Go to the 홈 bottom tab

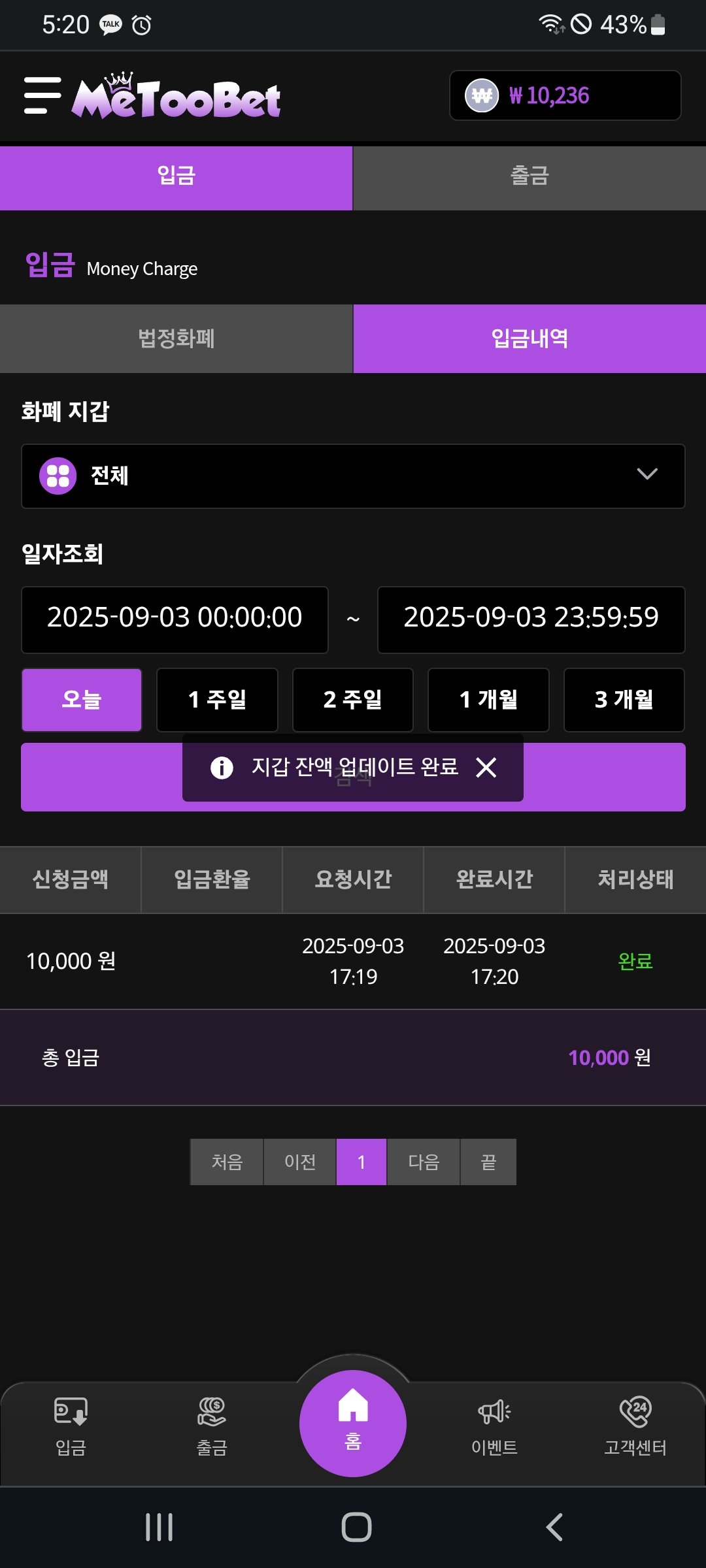[353, 1423]
